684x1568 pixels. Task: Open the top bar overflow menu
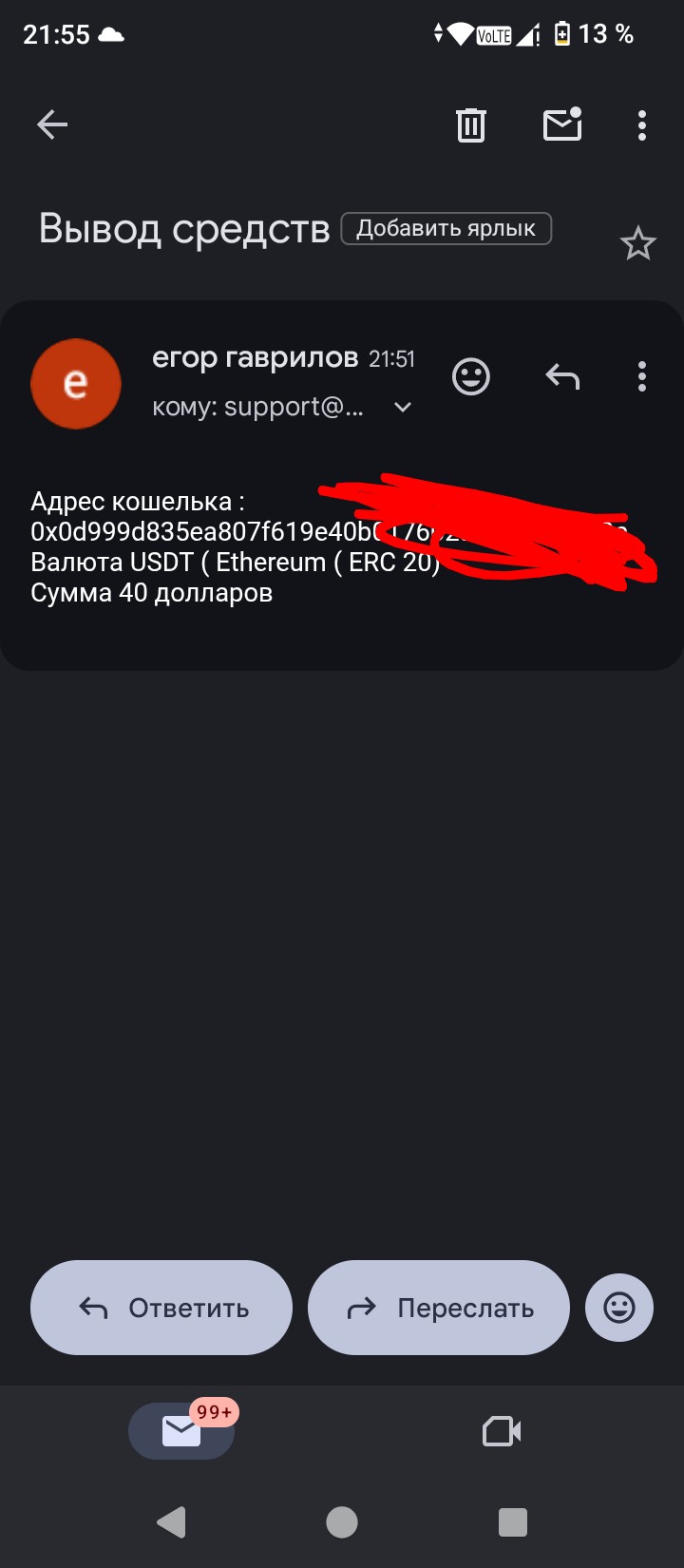pos(642,124)
